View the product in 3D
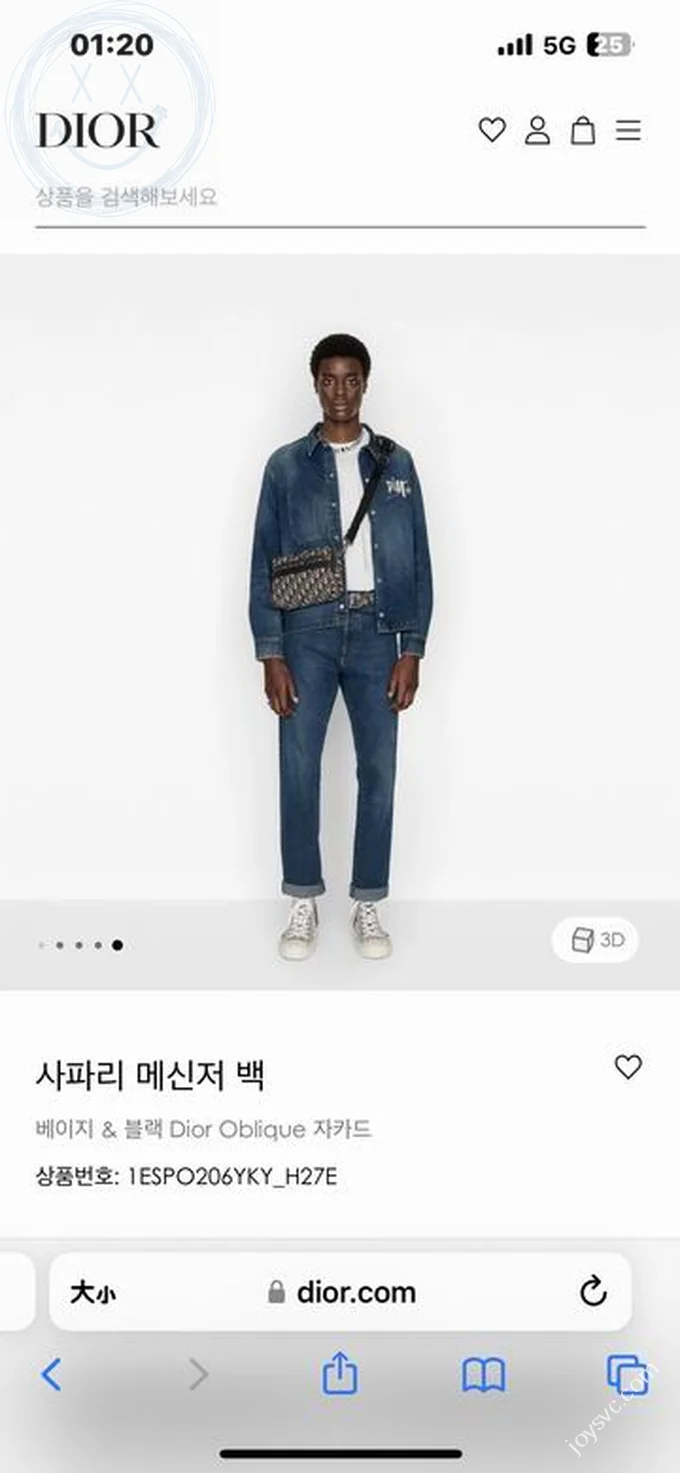The width and height of the screenshot is (680, 1473). [596, 940]
